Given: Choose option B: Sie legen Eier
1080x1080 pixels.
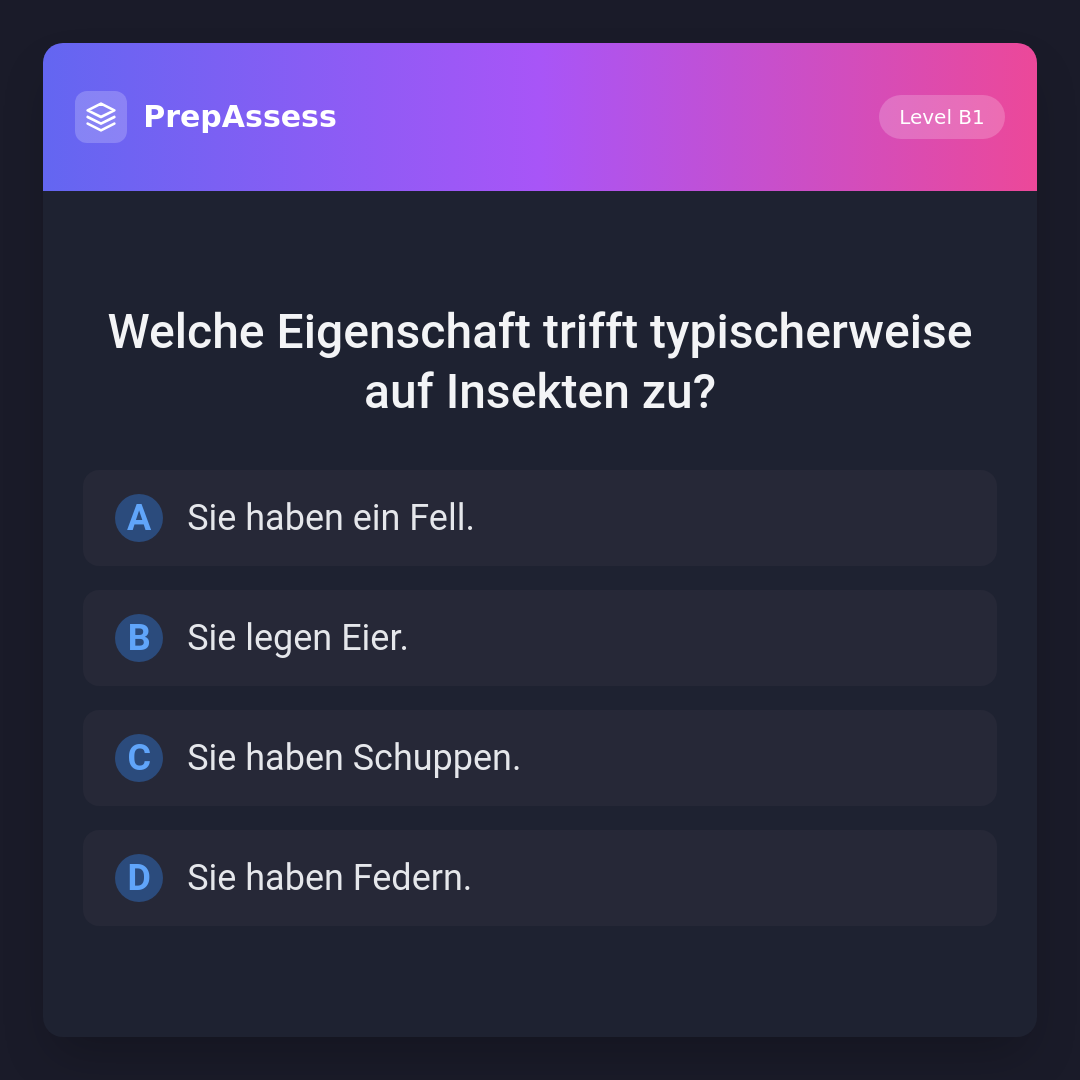Looking at the screenshot, I should tap(540, 638).
